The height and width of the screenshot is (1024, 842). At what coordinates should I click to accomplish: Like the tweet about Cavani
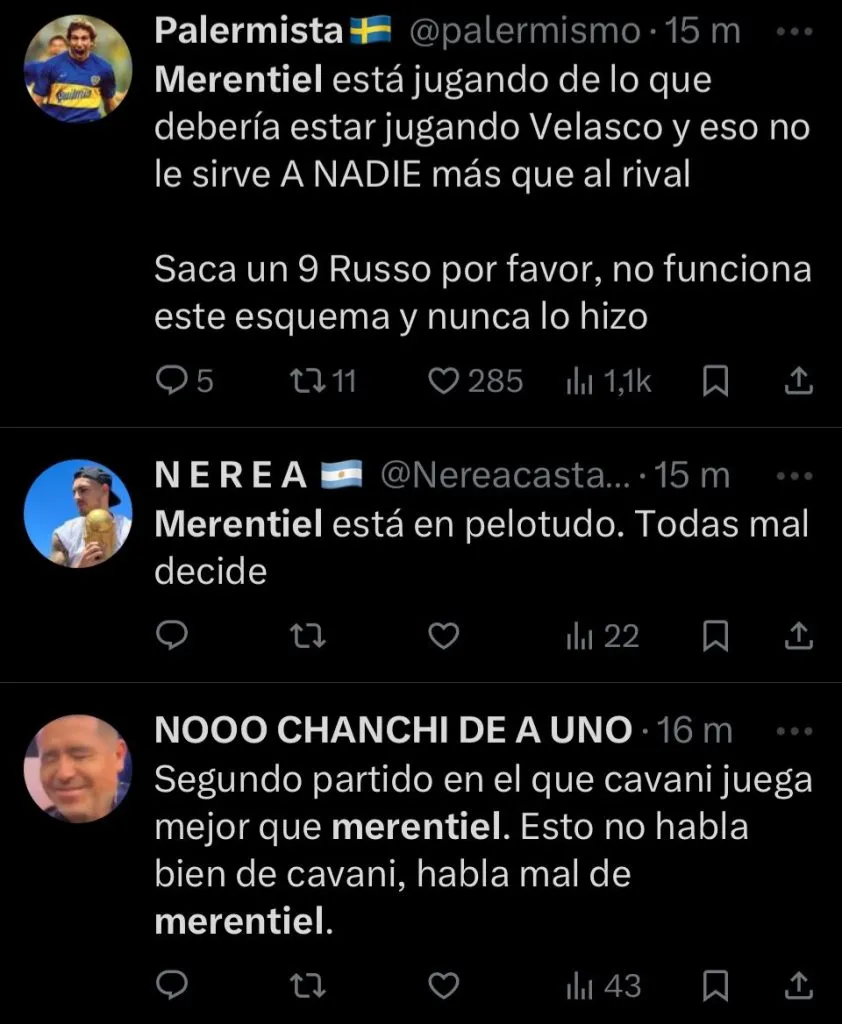443,985
